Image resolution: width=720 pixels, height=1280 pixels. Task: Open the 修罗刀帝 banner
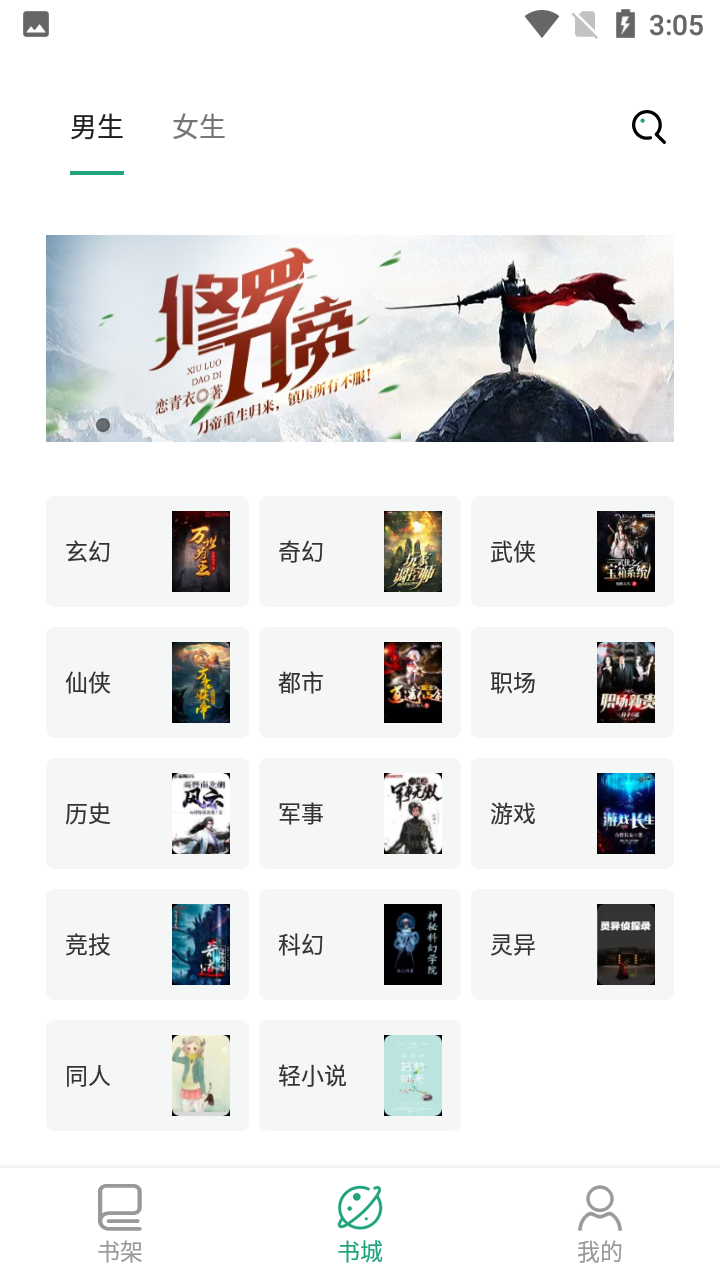click(x=360, y=338)
